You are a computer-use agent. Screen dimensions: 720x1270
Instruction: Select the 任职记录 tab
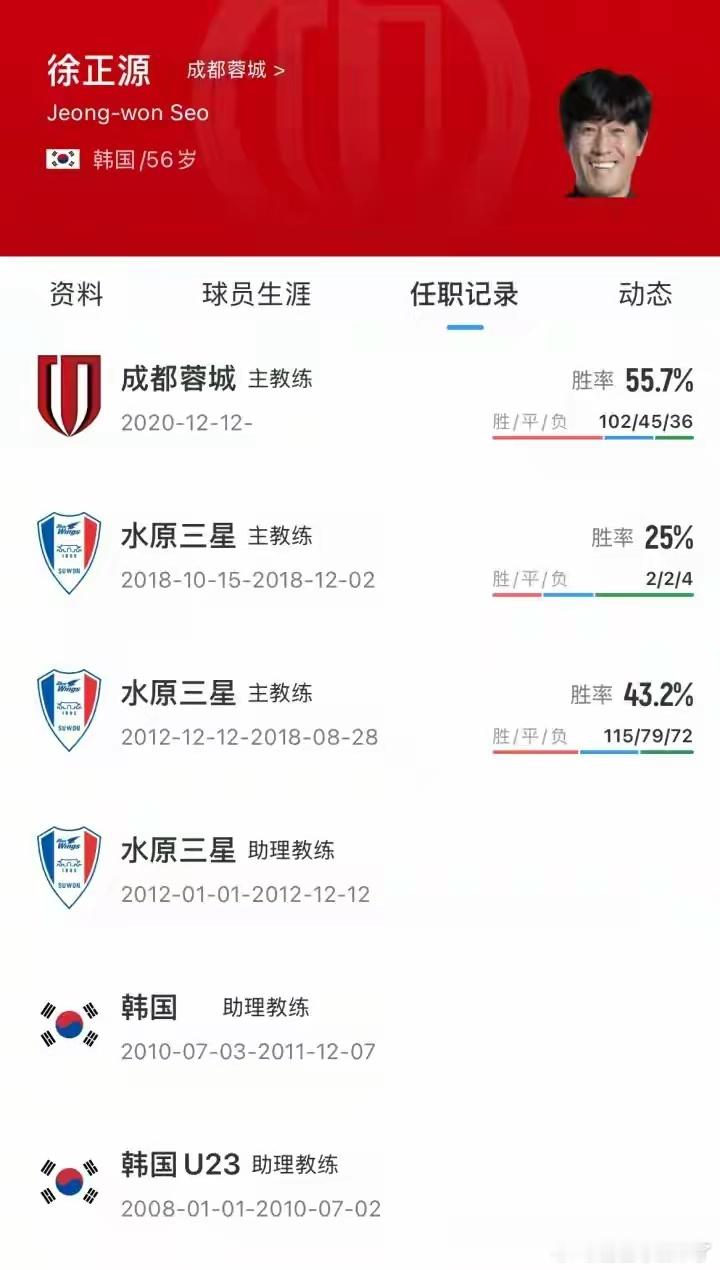click(463, 294)
